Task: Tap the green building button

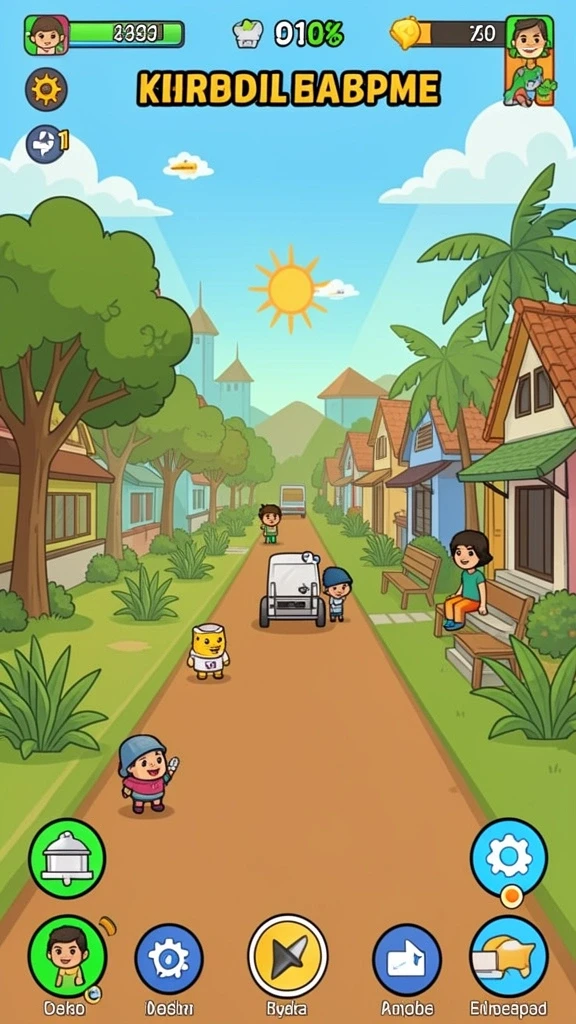Action: point(67,858)
